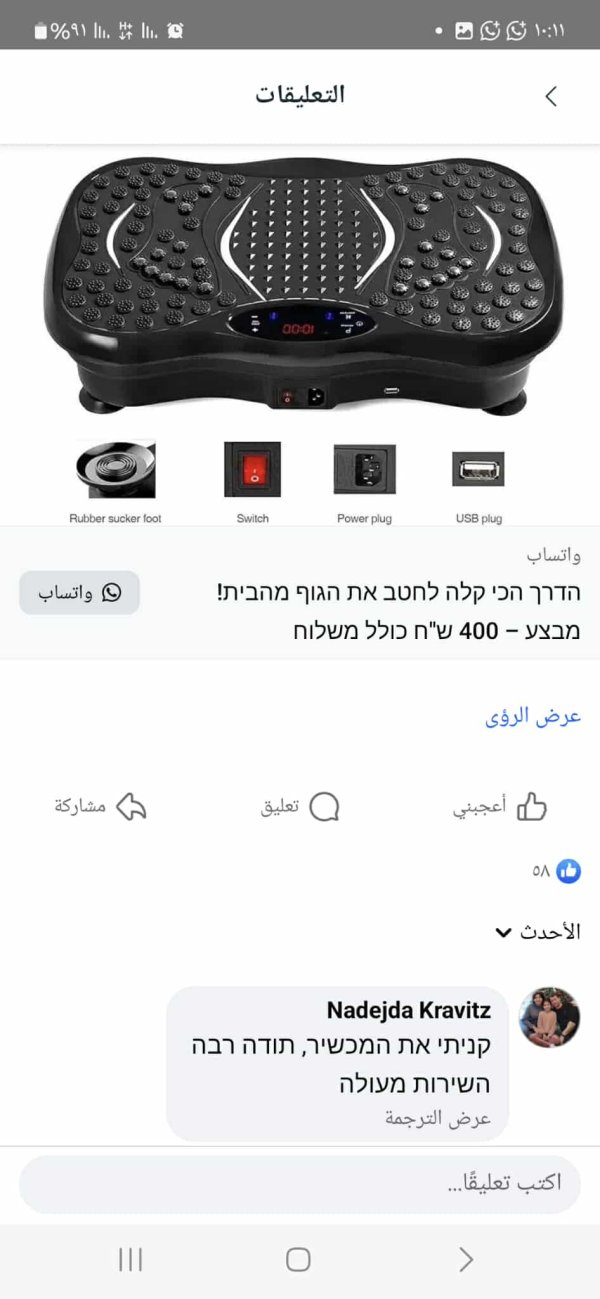Screen dimensions: 600x1299
Task: Go to the system home screen
Action: (x=298, y=1260)
